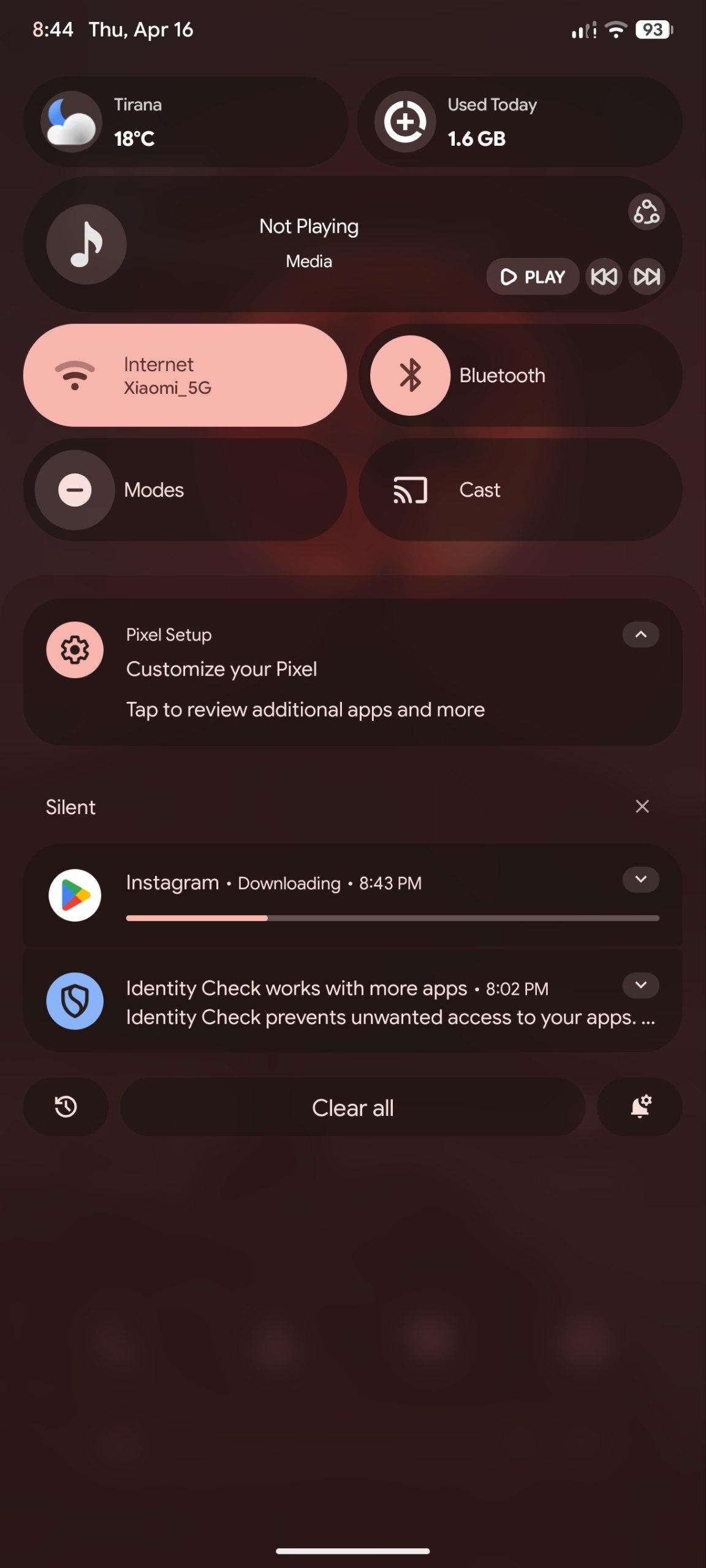Clear all notifications

[352, 1107]
